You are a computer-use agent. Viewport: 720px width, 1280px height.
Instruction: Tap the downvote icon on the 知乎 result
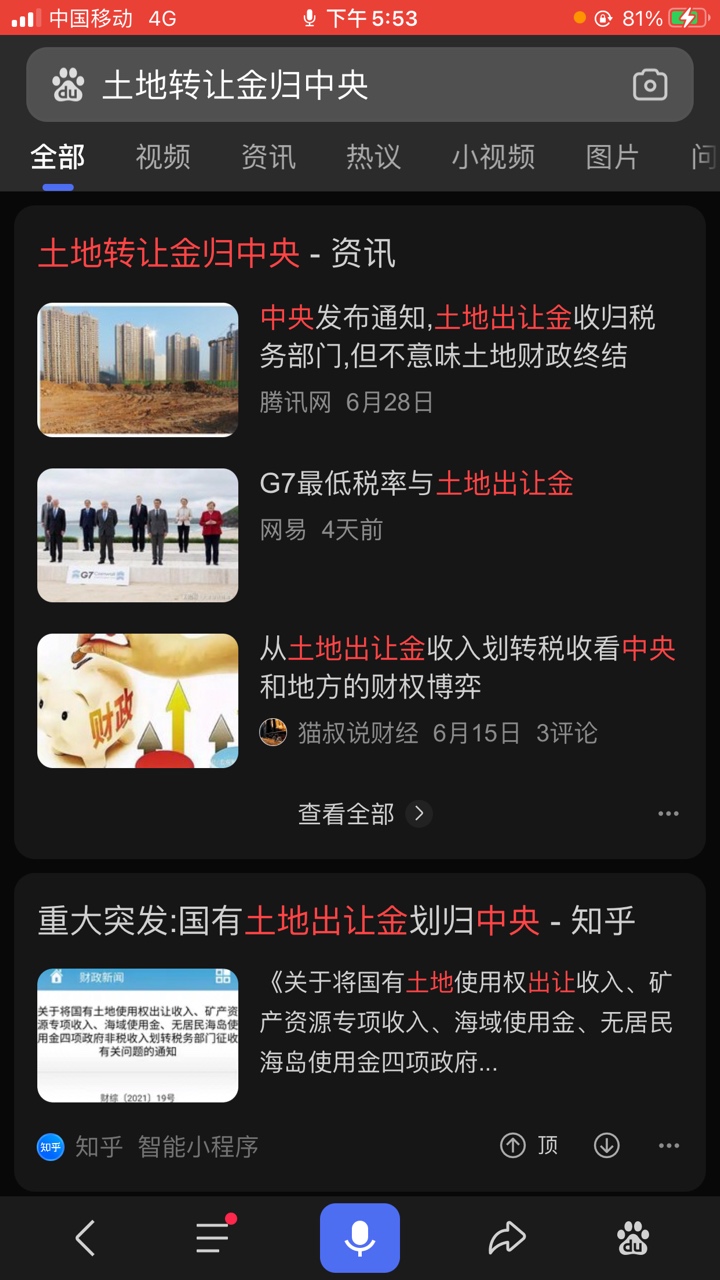[607, 1146]
